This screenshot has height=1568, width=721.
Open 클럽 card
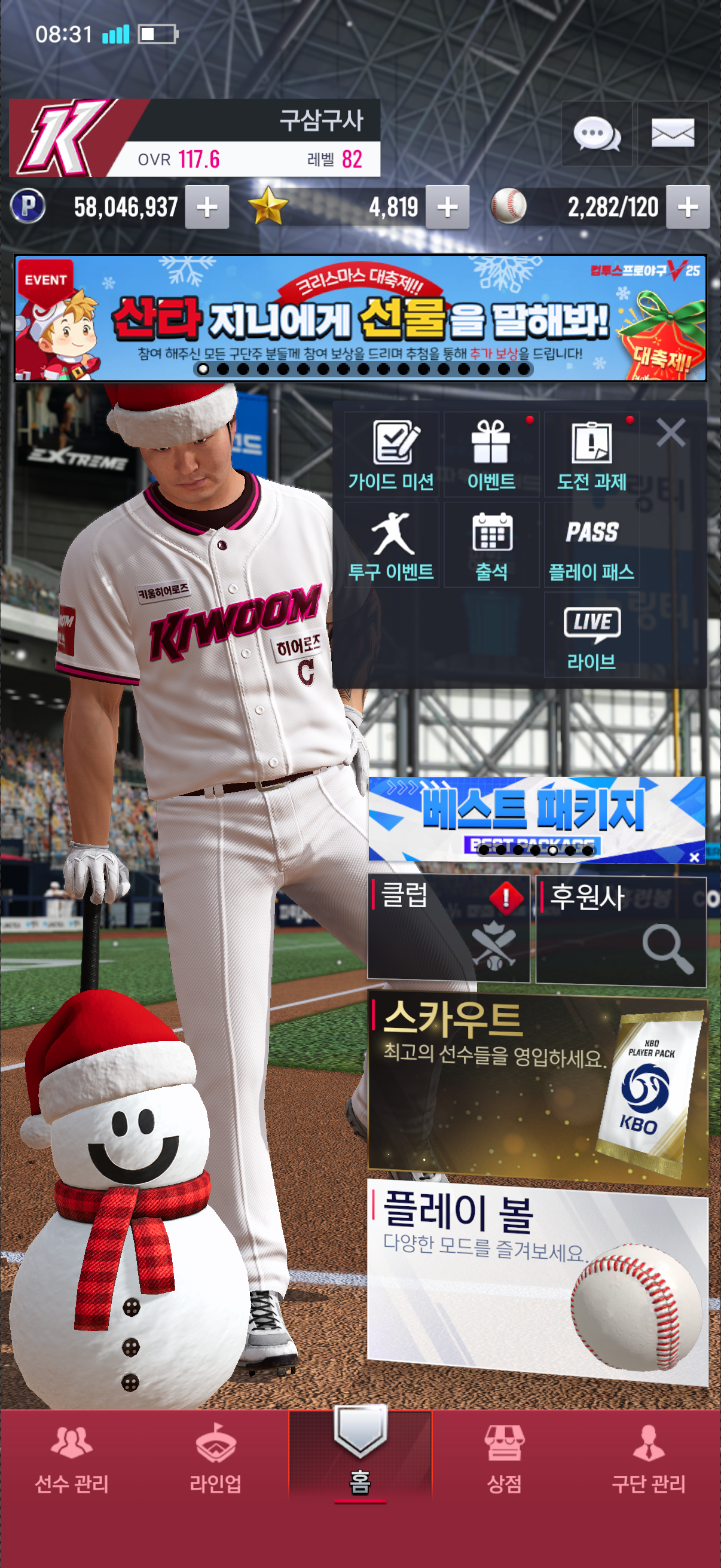click(x=448, y=928)
